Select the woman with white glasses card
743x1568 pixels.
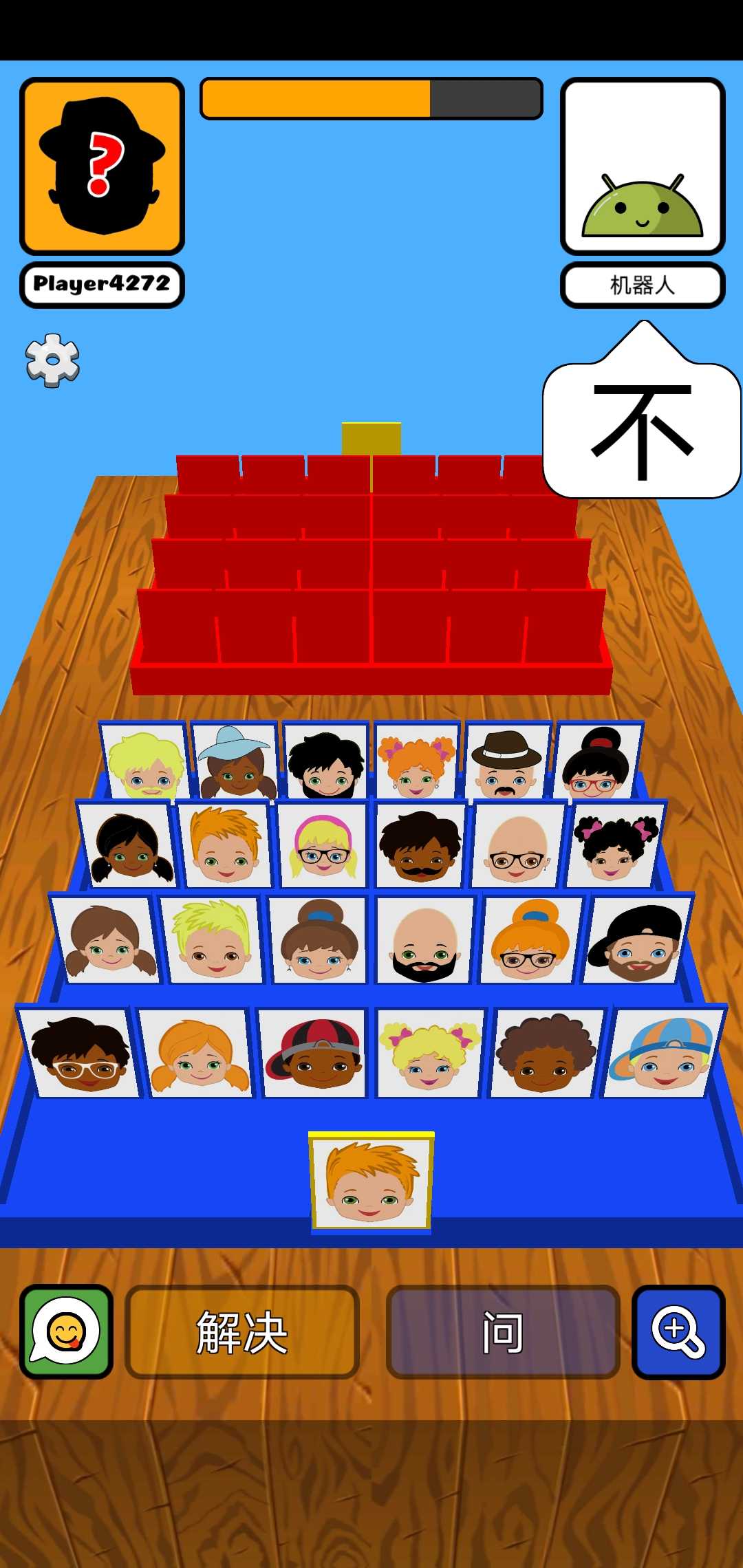(80, 1052)
